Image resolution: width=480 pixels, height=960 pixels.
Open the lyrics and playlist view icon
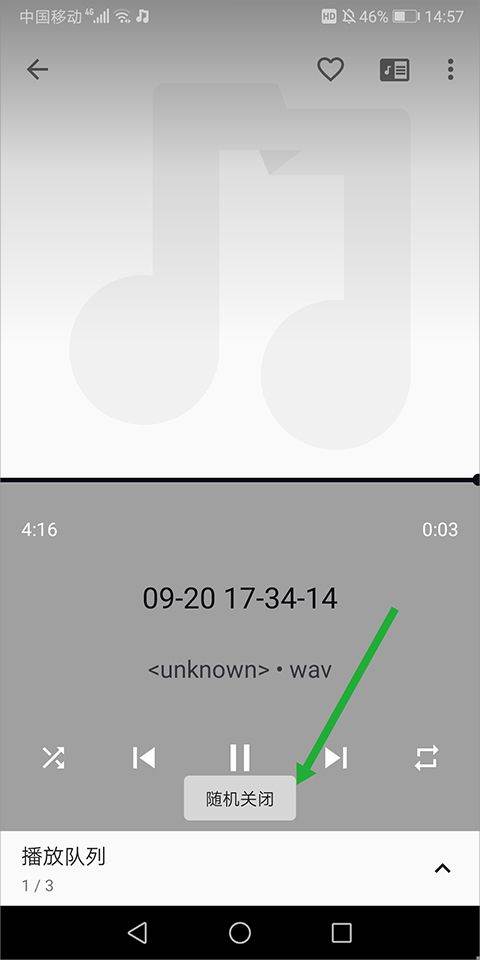pyautogui.click(x=395, y=70)
